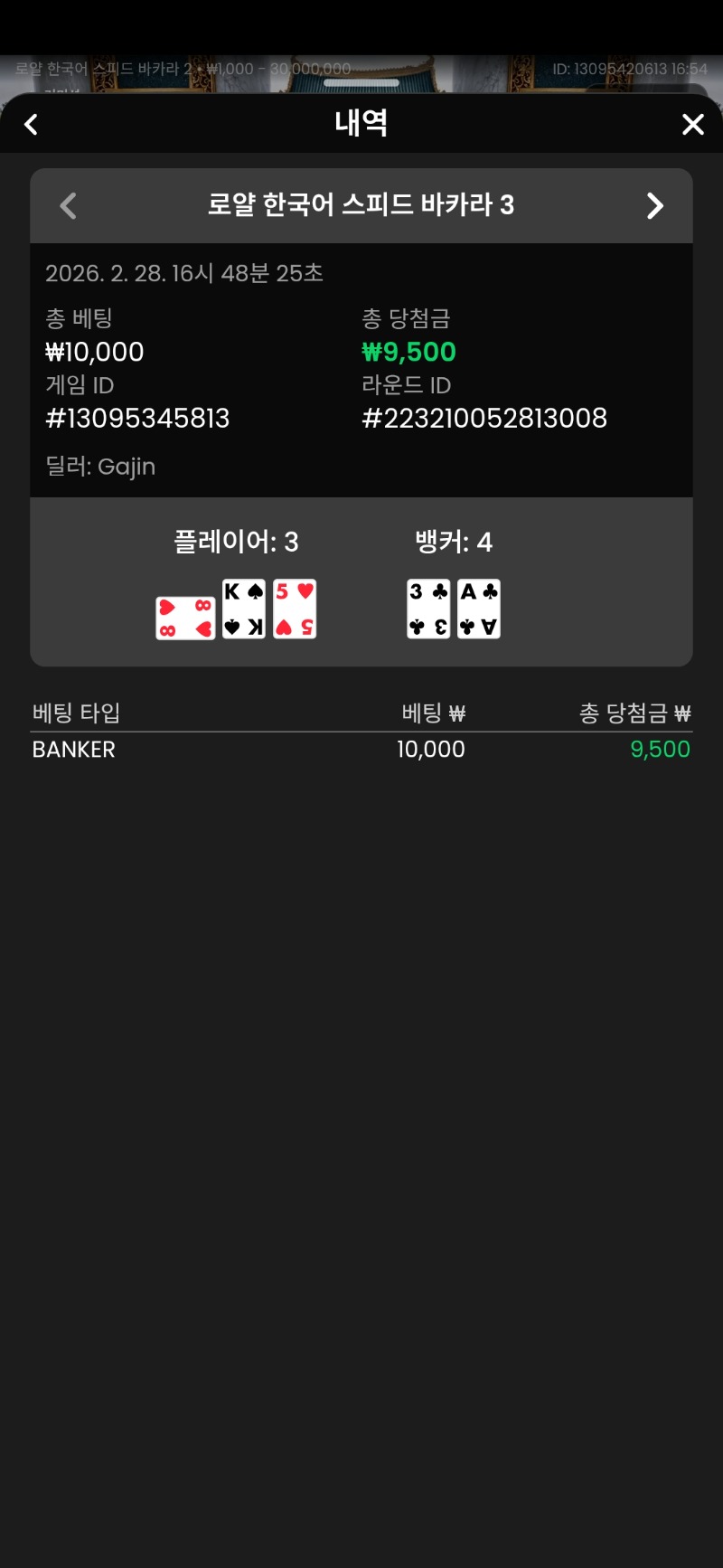The width and height of the screenshot is (723, 1568).
Task: View the previous game round record
Action: (68, 205)
